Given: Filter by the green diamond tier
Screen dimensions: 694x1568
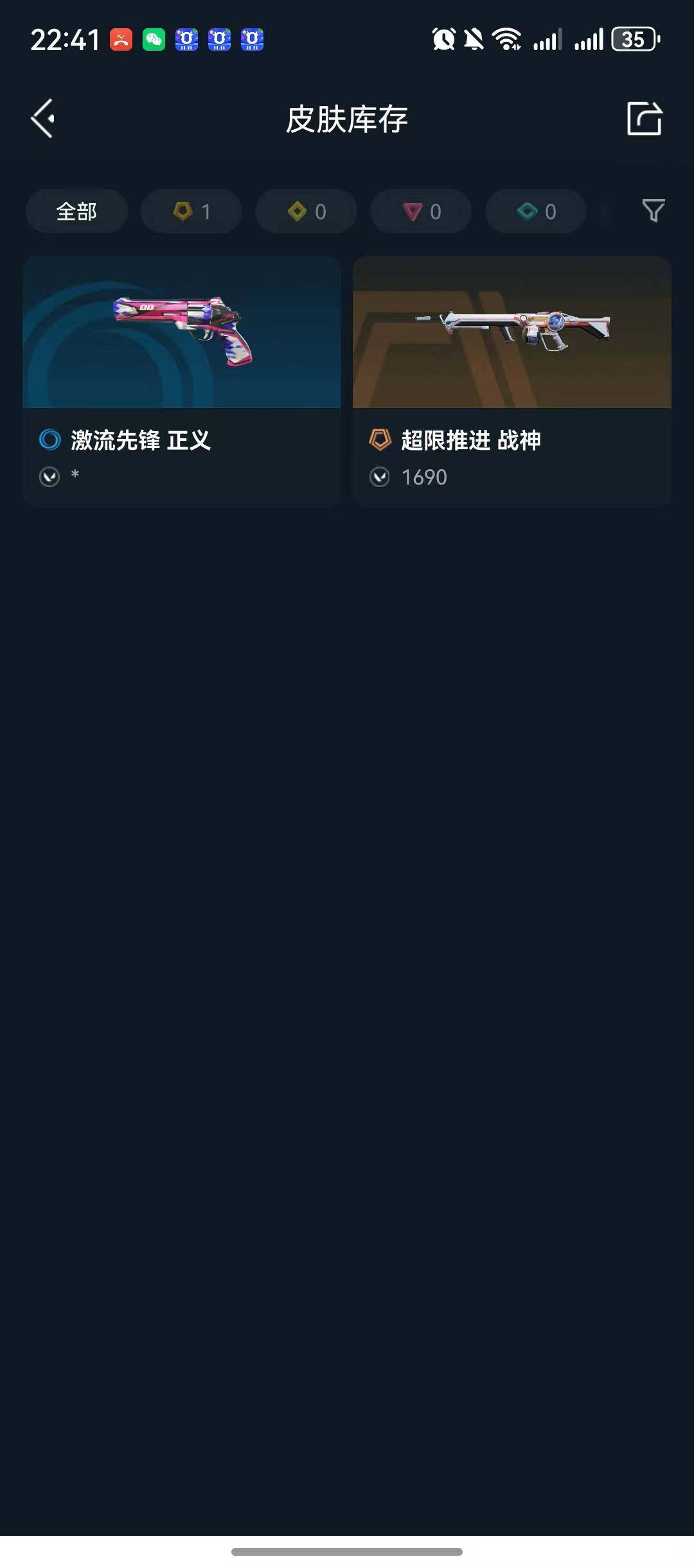Looking at the screenshot, I should [536, 211].
